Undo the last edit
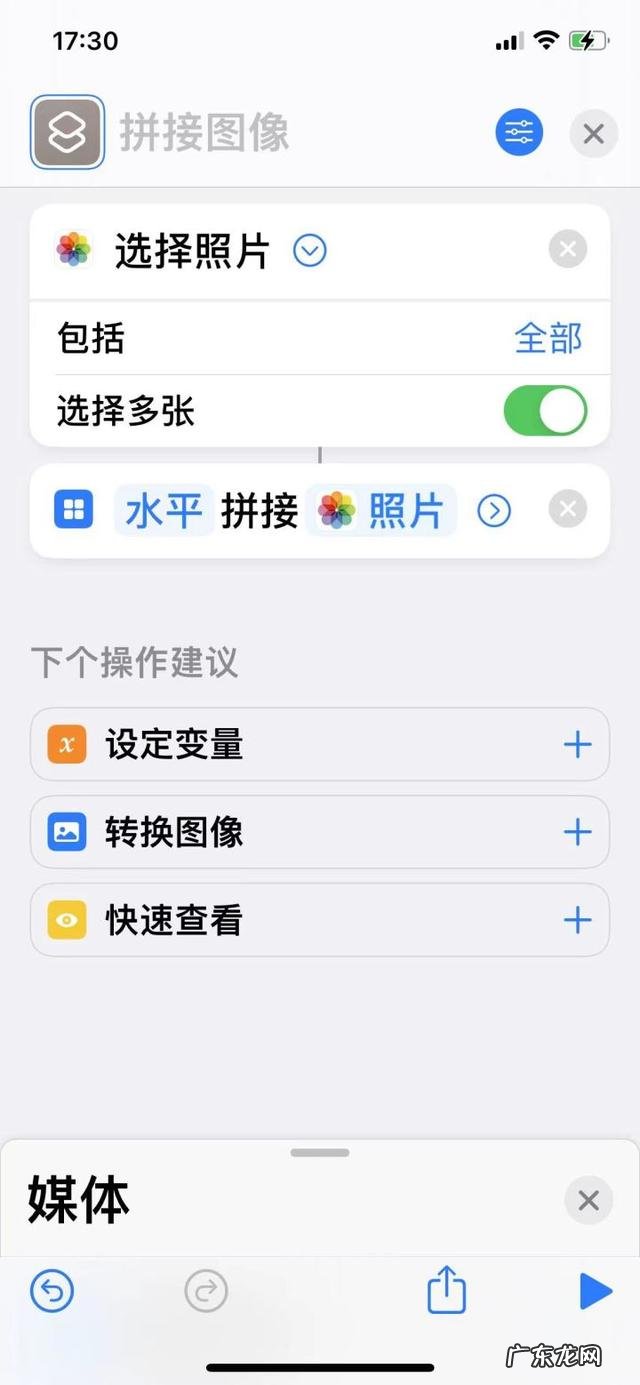This screenshot has width=640, height=1385. click(x=52, y=1292)
